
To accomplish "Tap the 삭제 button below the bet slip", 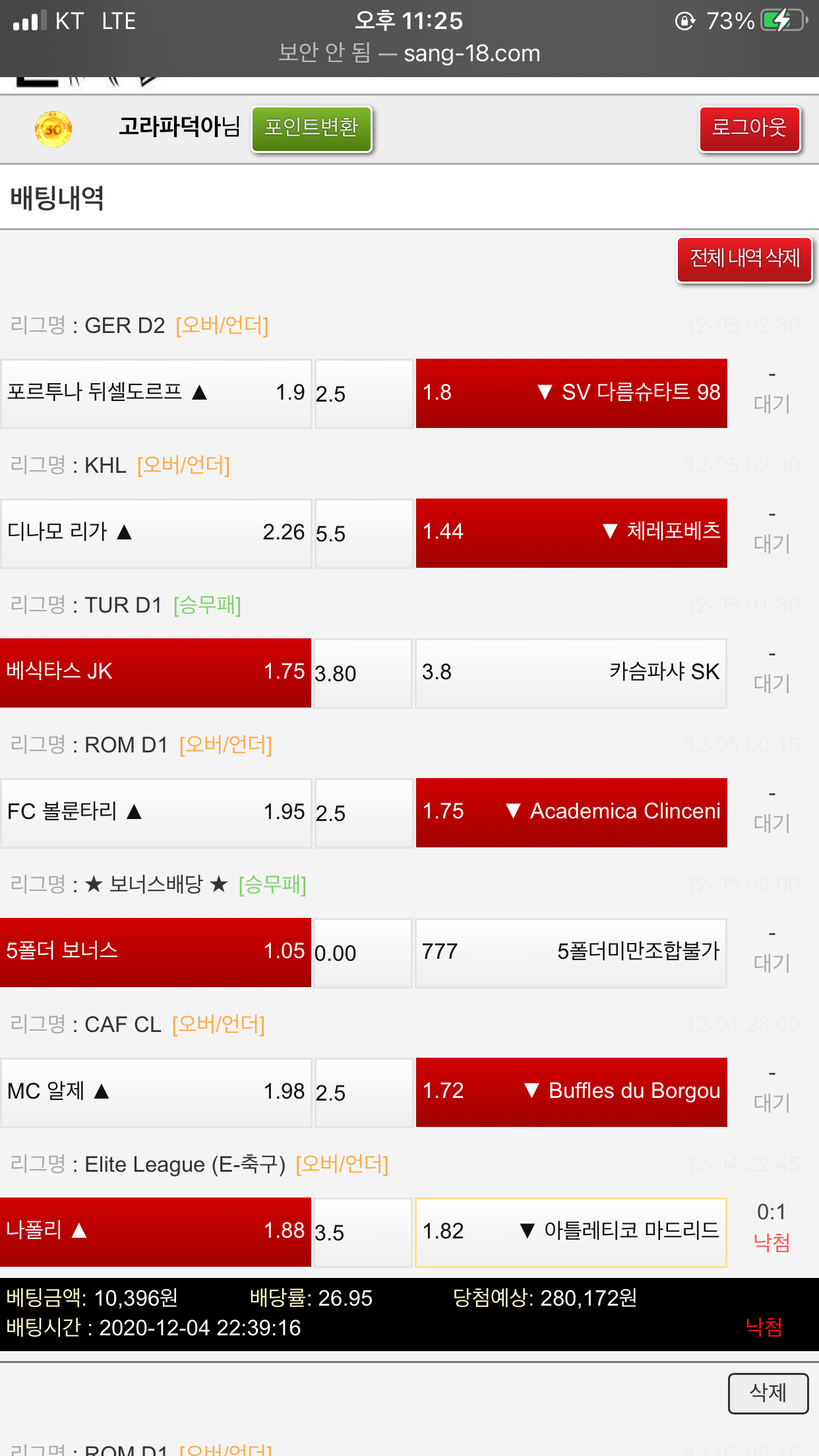I will pyautogui.click(x=768, y=1393).
